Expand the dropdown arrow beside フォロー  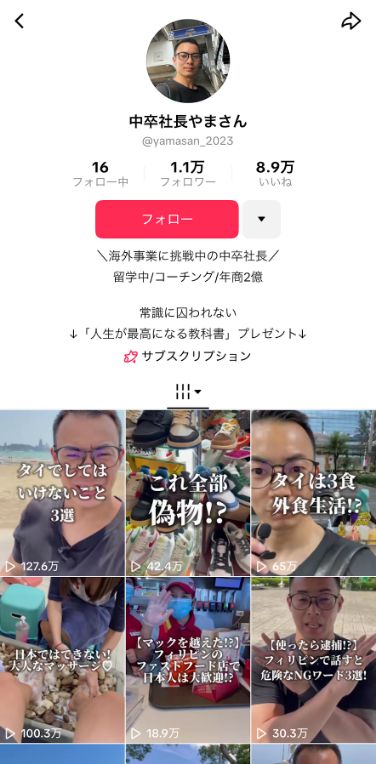262,219
